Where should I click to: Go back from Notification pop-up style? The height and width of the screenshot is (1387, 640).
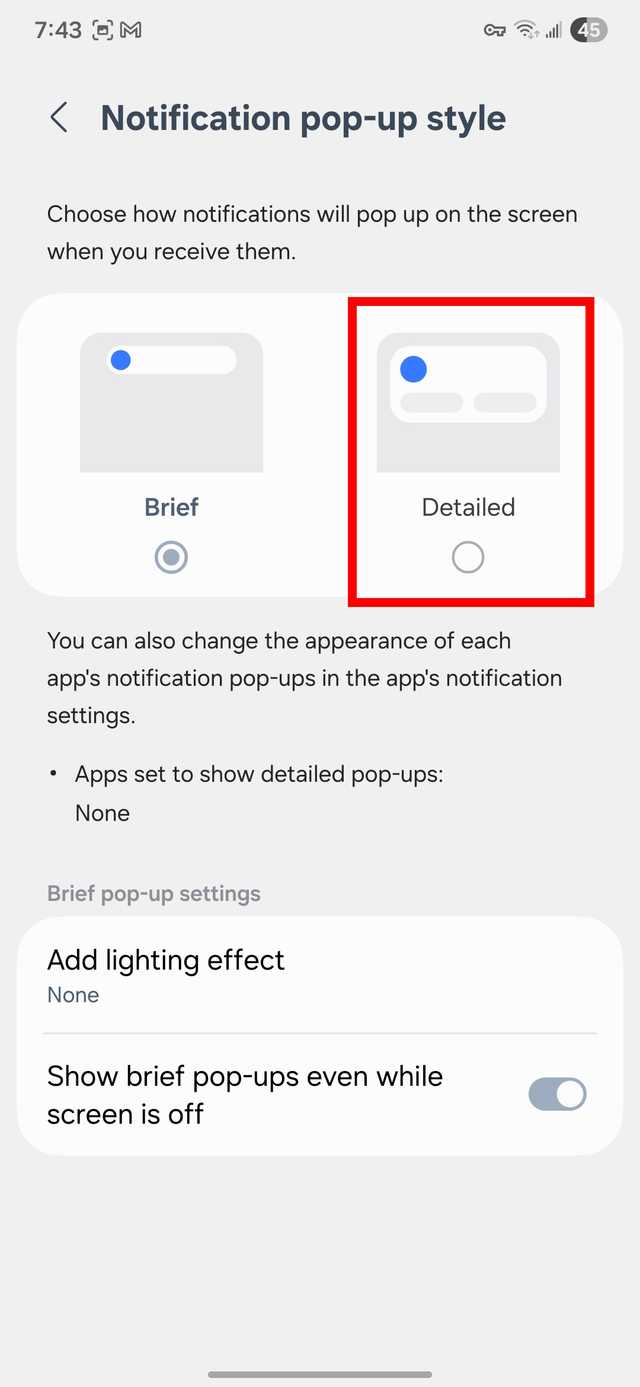(x=59, y=118)
